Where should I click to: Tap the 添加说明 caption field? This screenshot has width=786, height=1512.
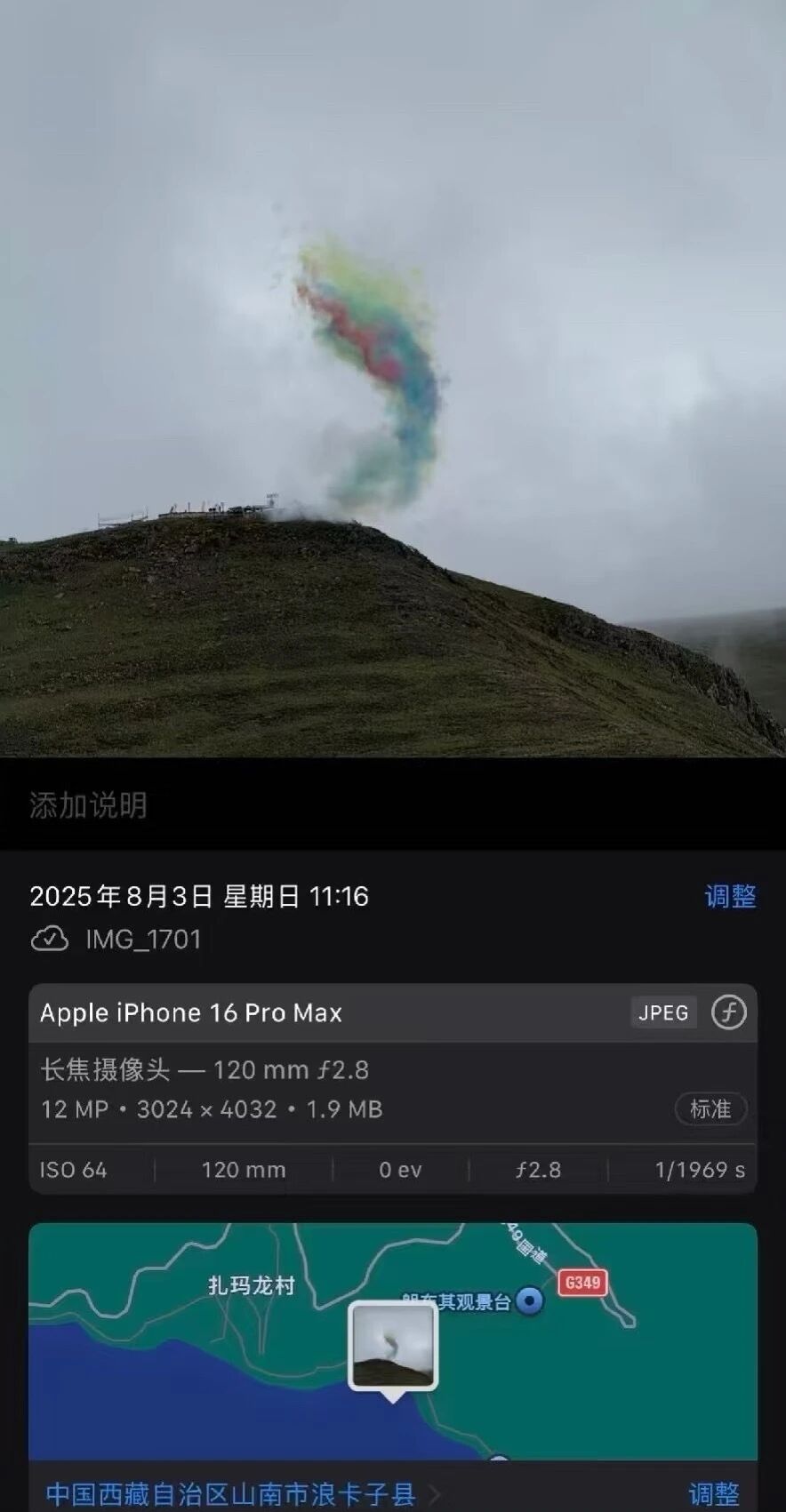pyautogui.click(x=89, y=805)
